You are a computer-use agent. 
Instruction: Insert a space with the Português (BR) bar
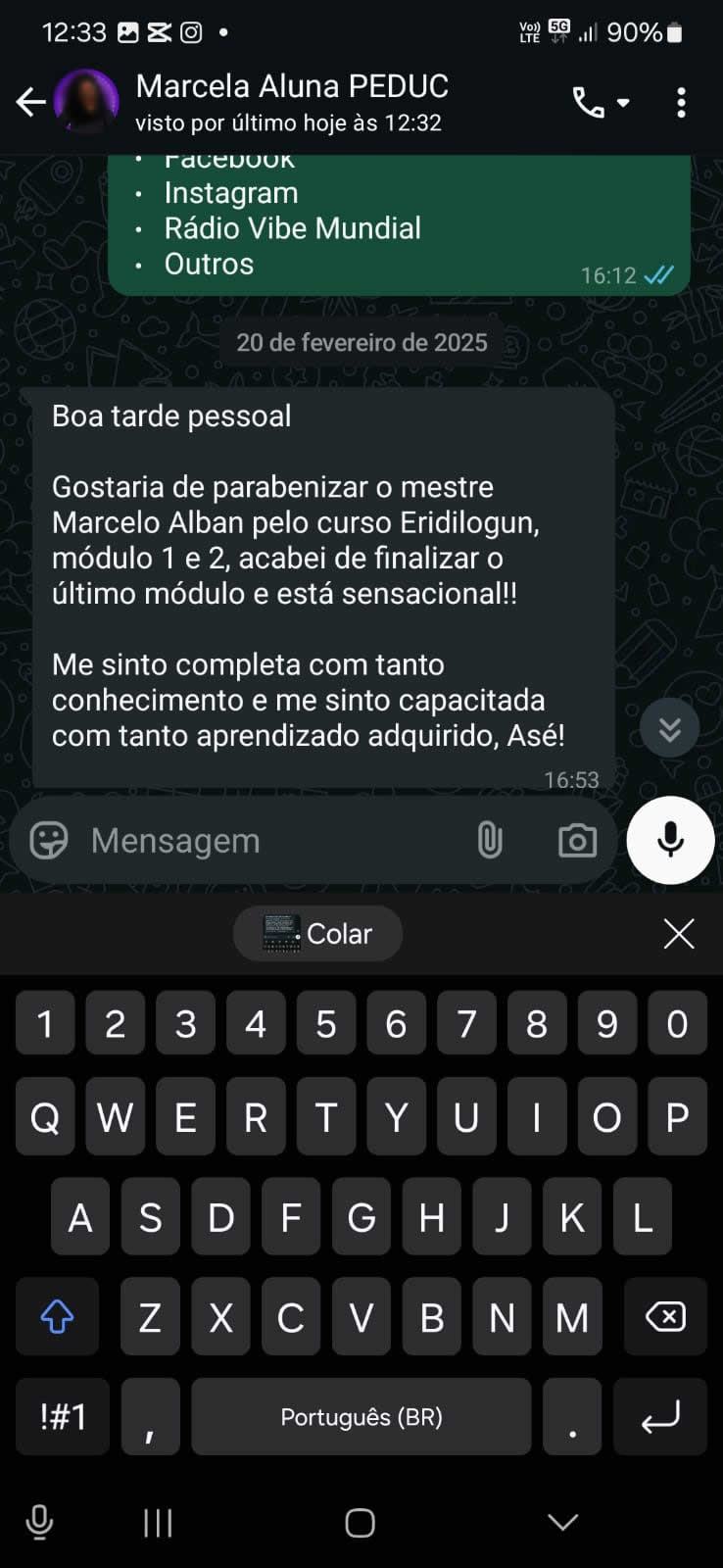(x=361, y=1417)
